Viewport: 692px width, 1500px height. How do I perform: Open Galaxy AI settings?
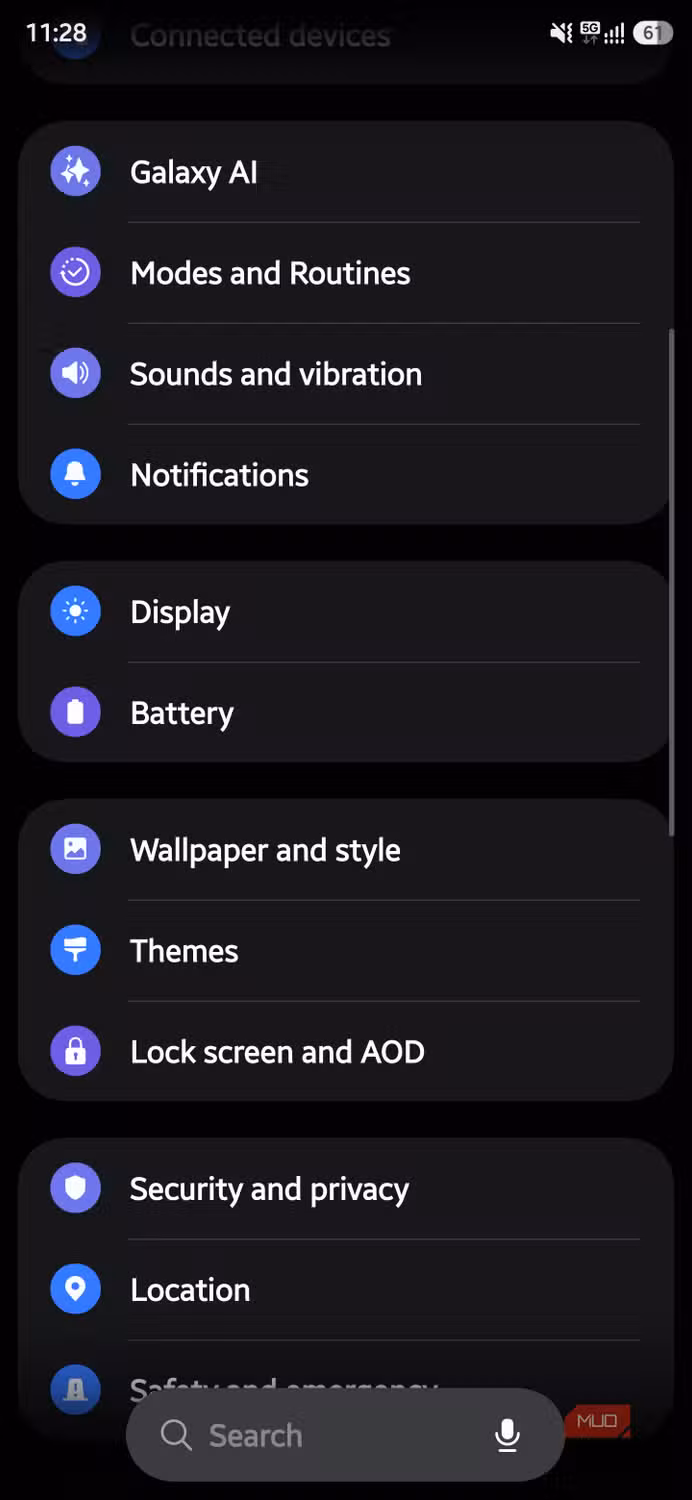click(345, 172)
